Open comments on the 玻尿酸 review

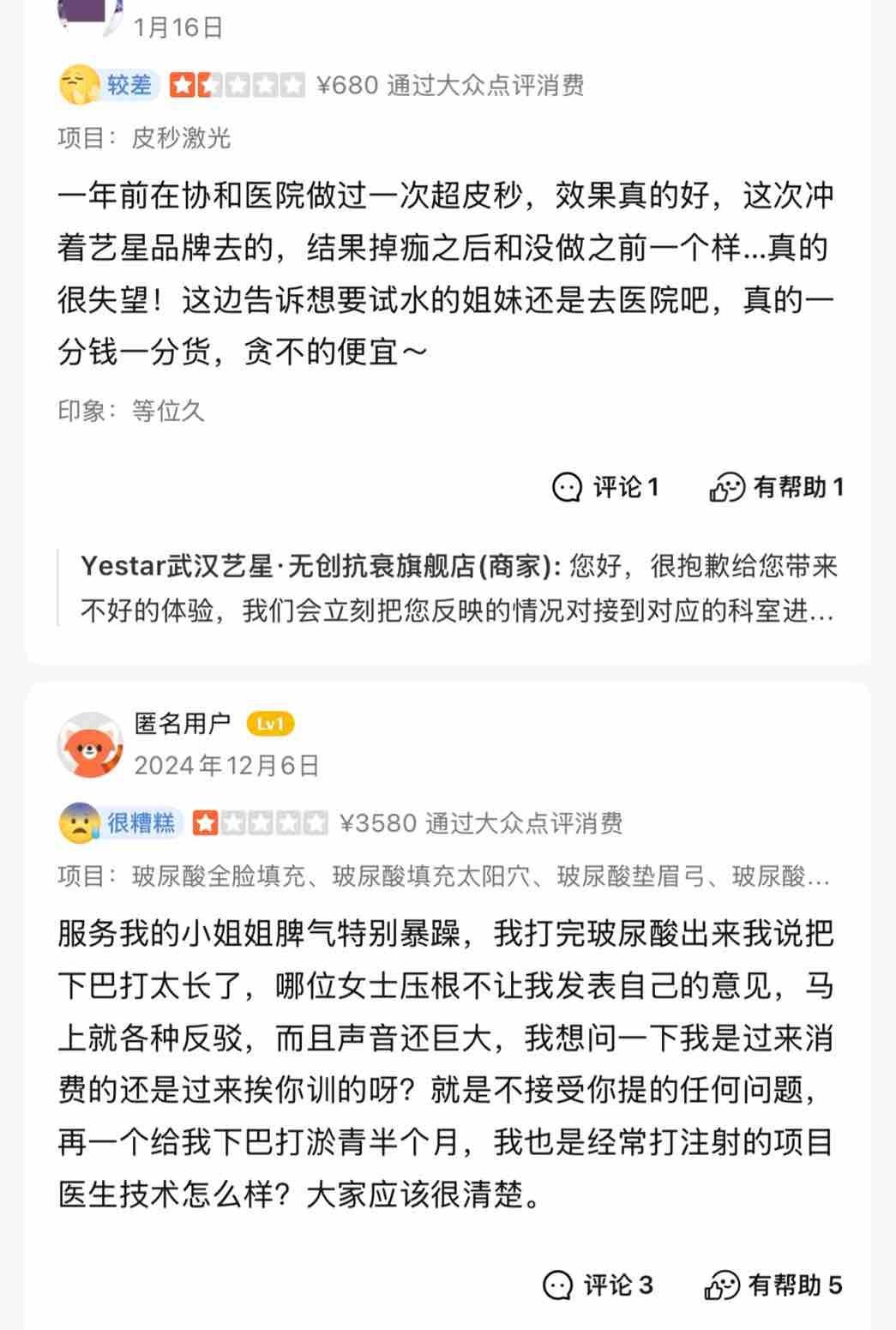pyautogui.click(x=598, y=1285)
